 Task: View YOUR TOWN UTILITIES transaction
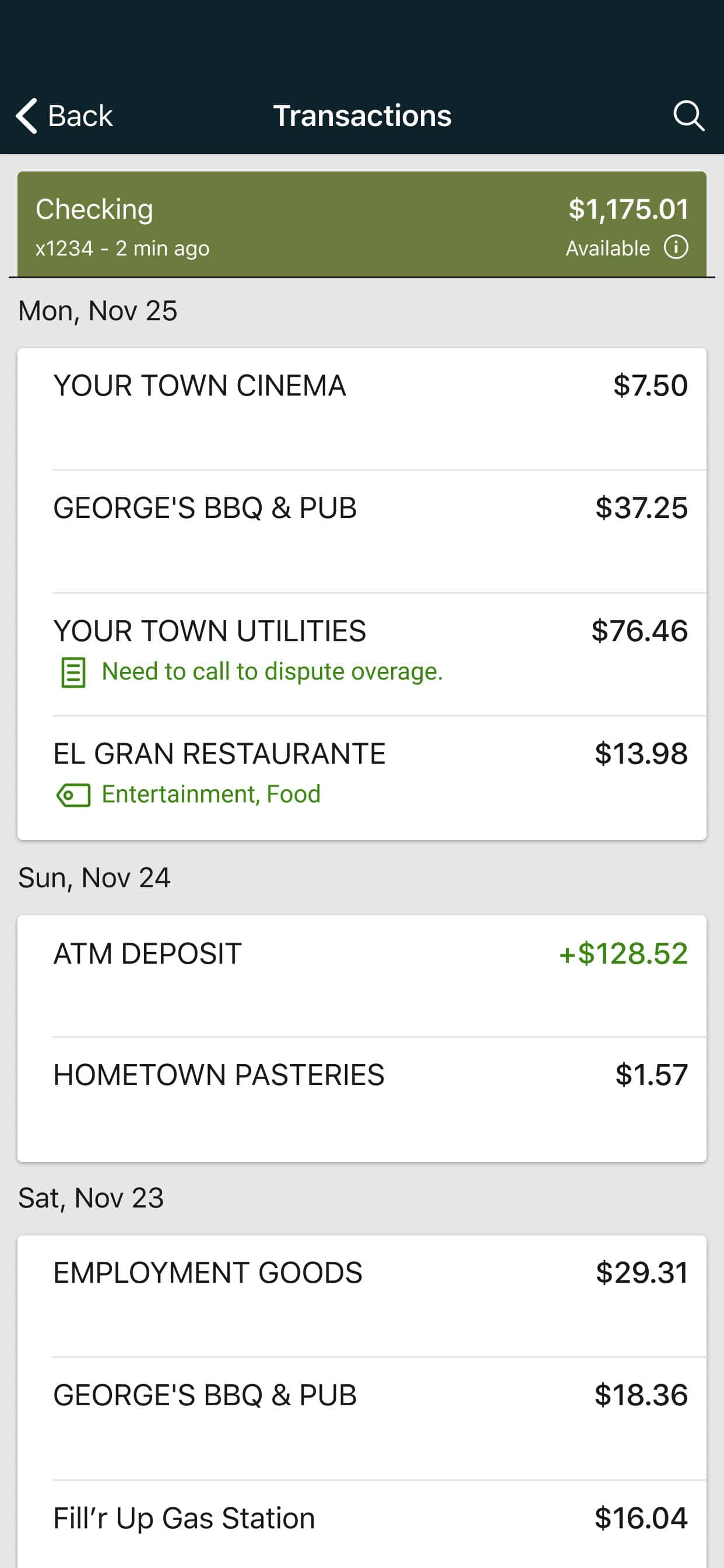click(x=361, y=653)
